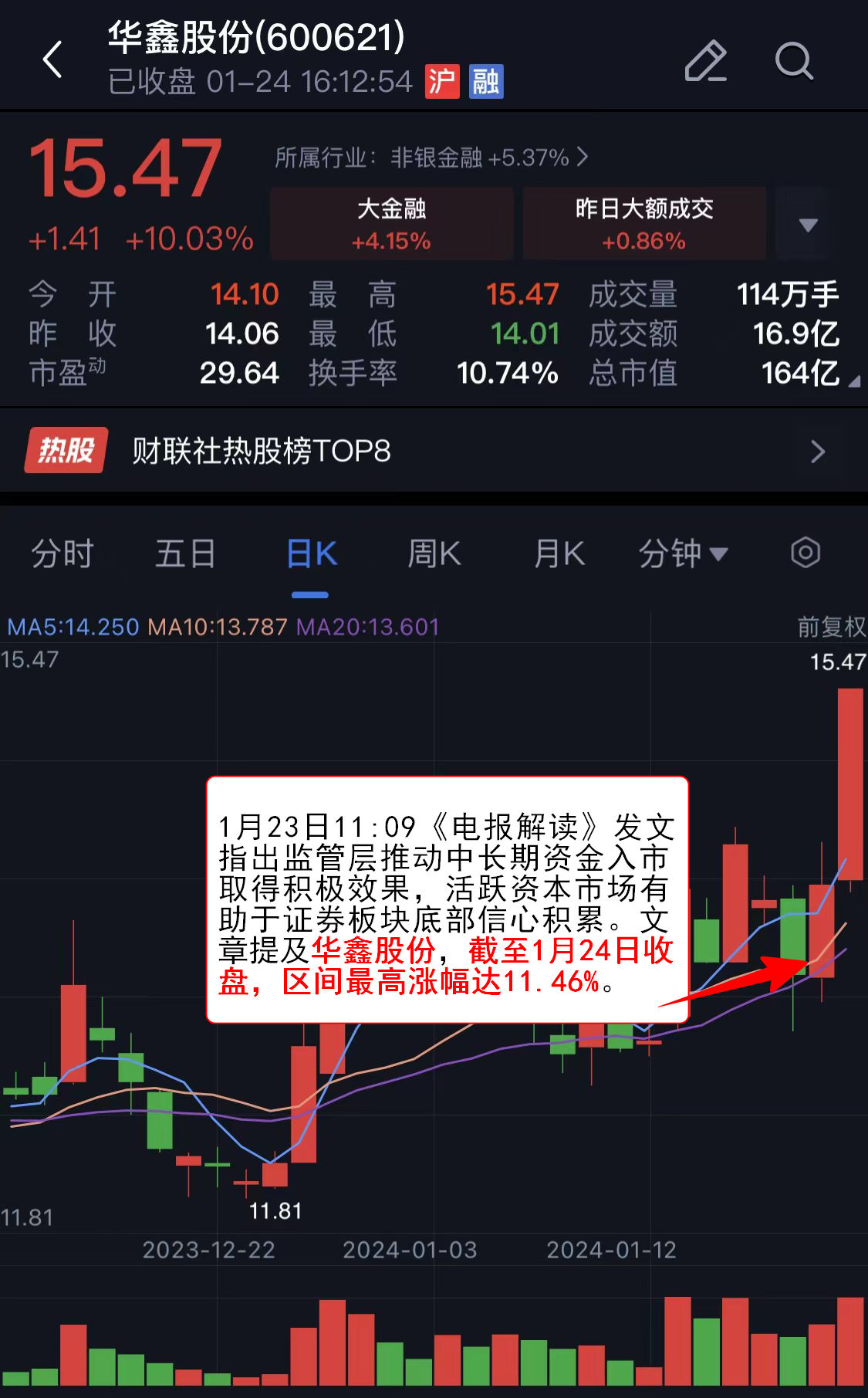
Task: Open the 分钟 interval dropdown
Action: [x=682, y=553]
